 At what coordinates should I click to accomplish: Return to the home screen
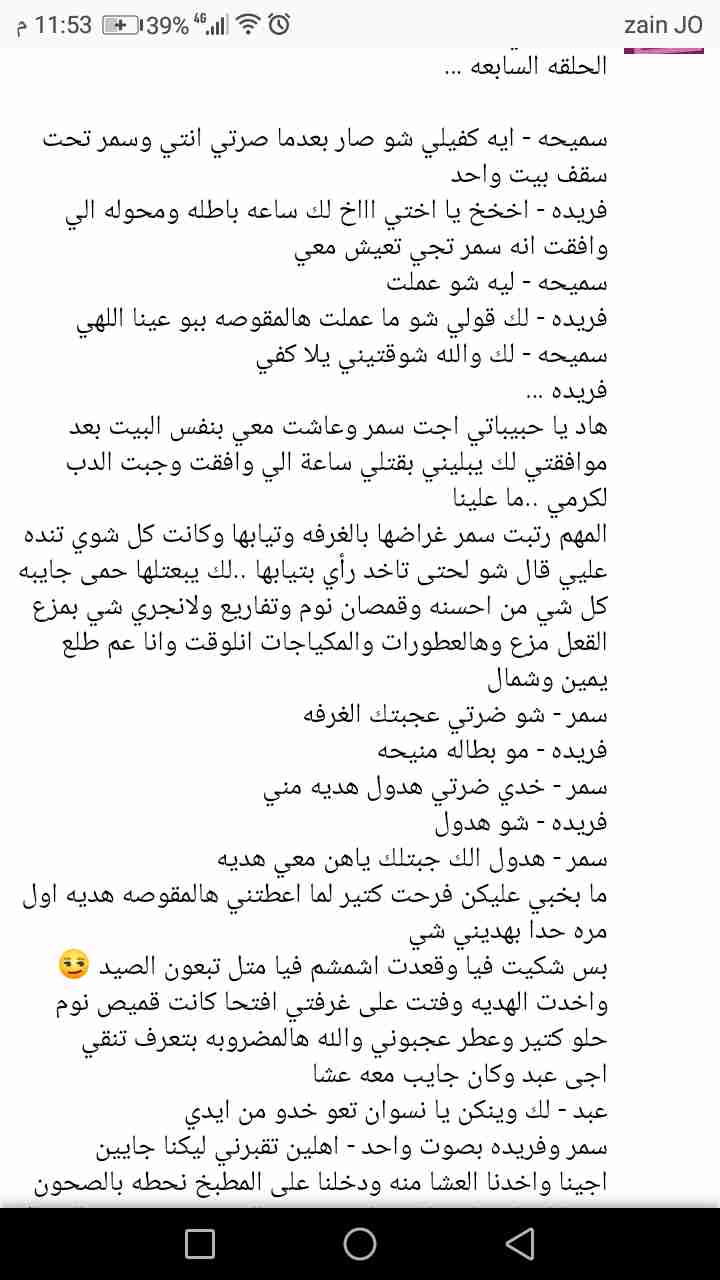coord(359,1243)
